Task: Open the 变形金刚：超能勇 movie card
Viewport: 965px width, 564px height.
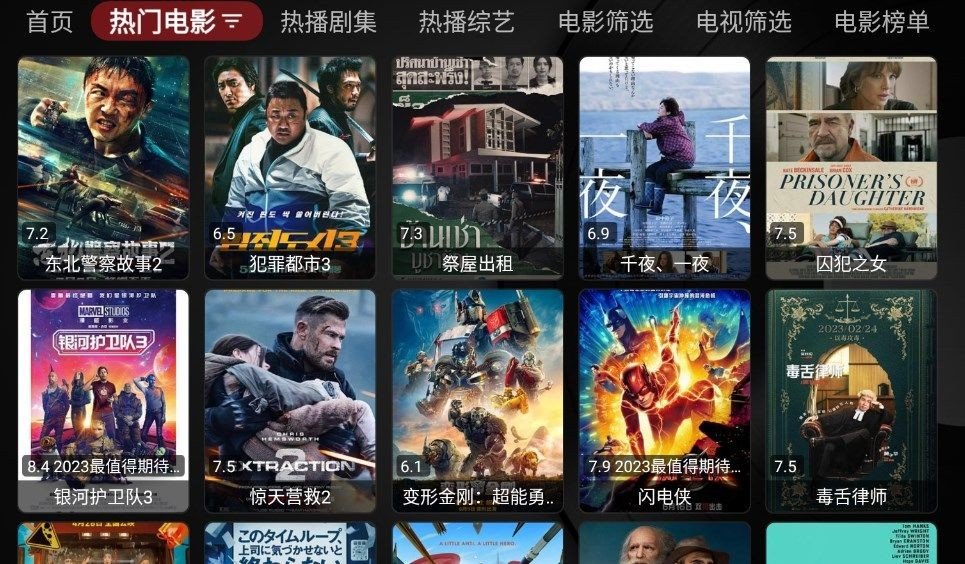Action: (x=477, y=400)
